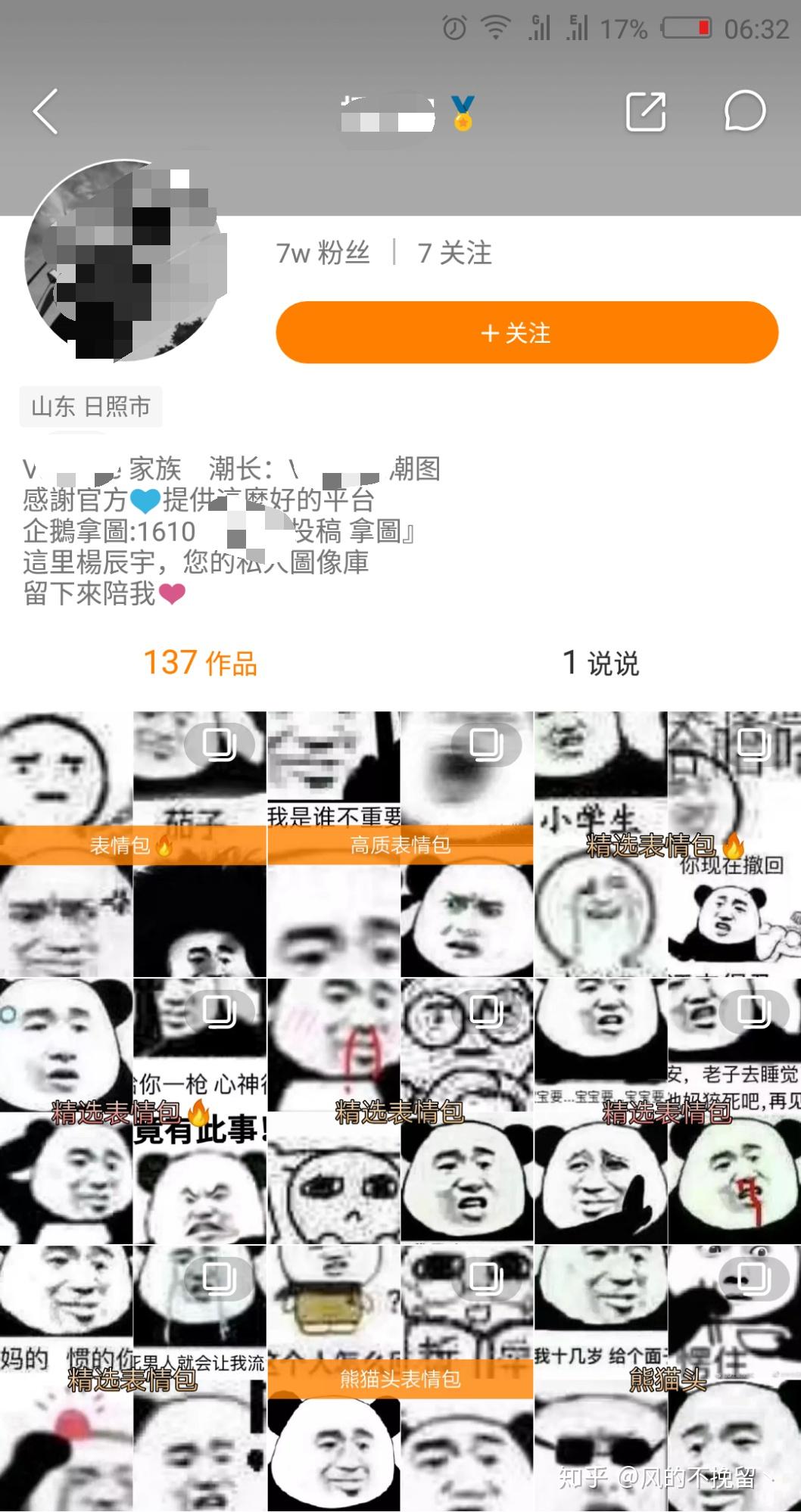Image resolution: width=801 pixels, height=1512 pixels.
Task: View the 7 关注 following list
Action: 454,253
